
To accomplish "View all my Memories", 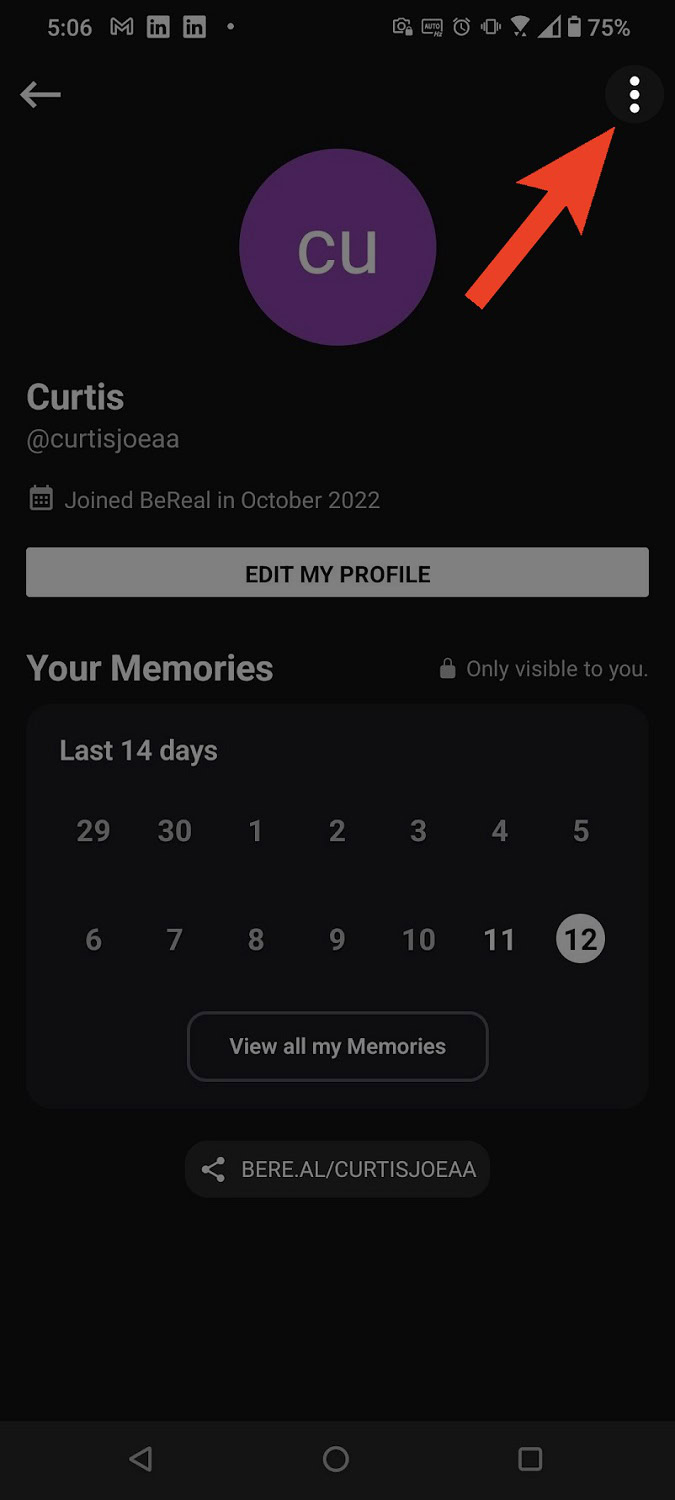I will (337, 1046).
